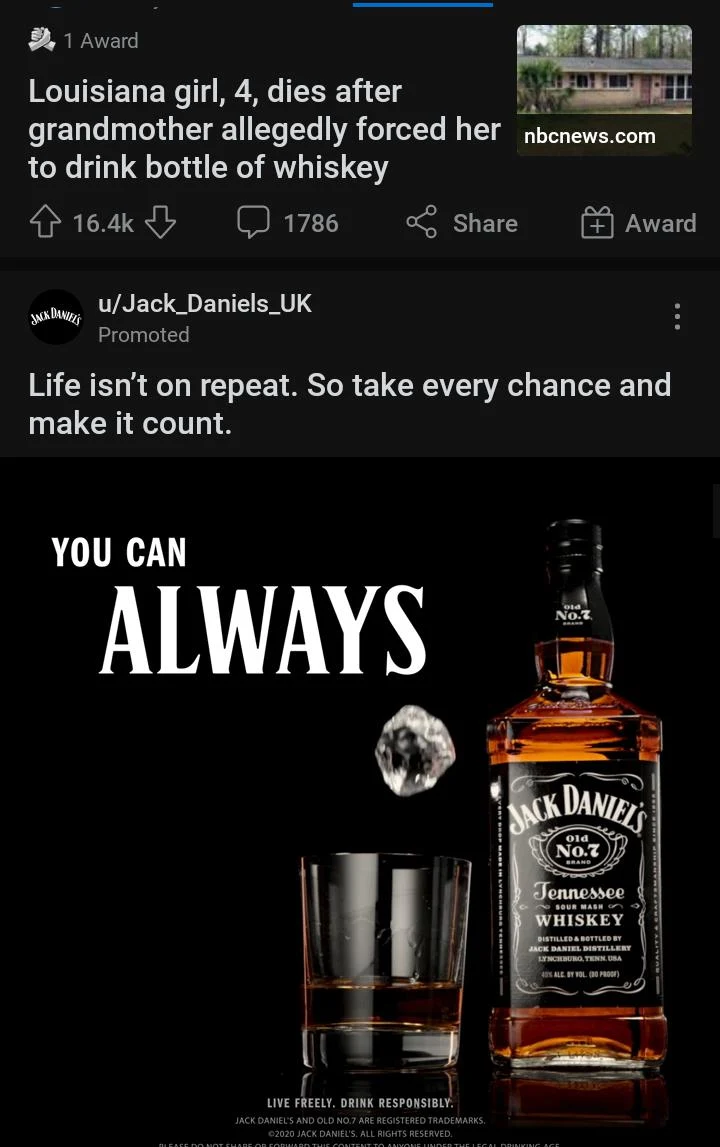
Task: Tap the 'Award' text label
Action: [x=660, y=223]
